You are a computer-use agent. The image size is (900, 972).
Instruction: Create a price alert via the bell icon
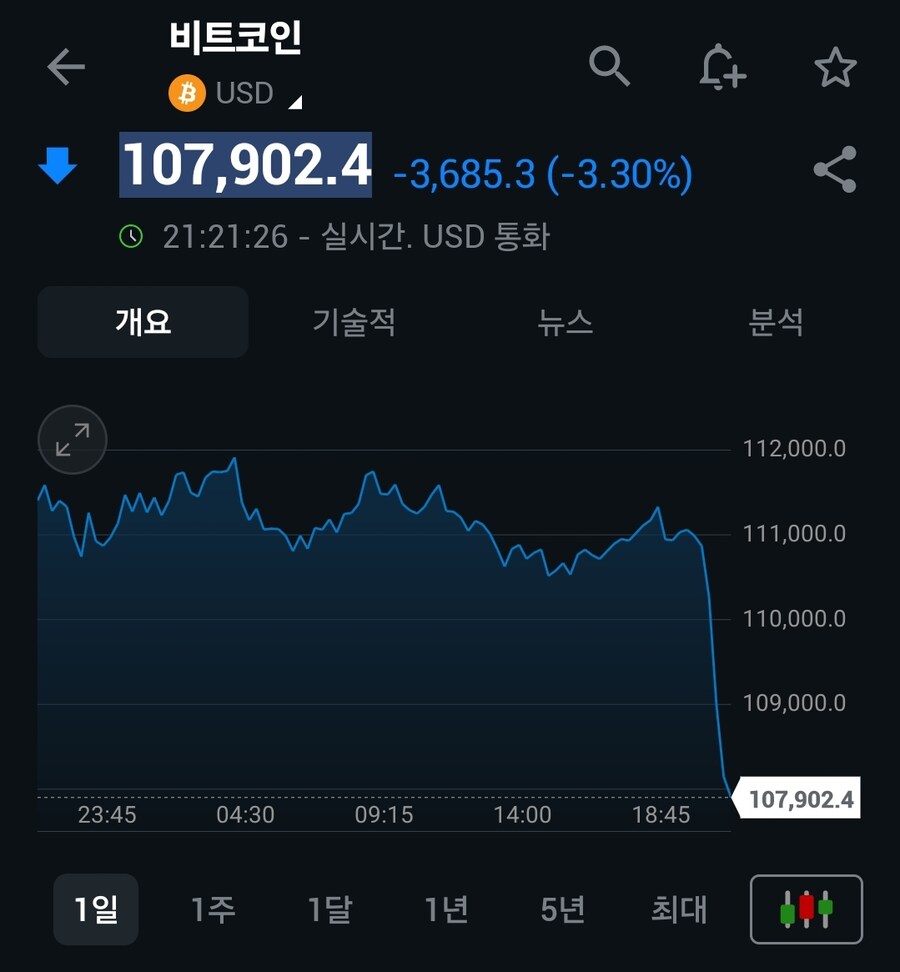(723, 67)
